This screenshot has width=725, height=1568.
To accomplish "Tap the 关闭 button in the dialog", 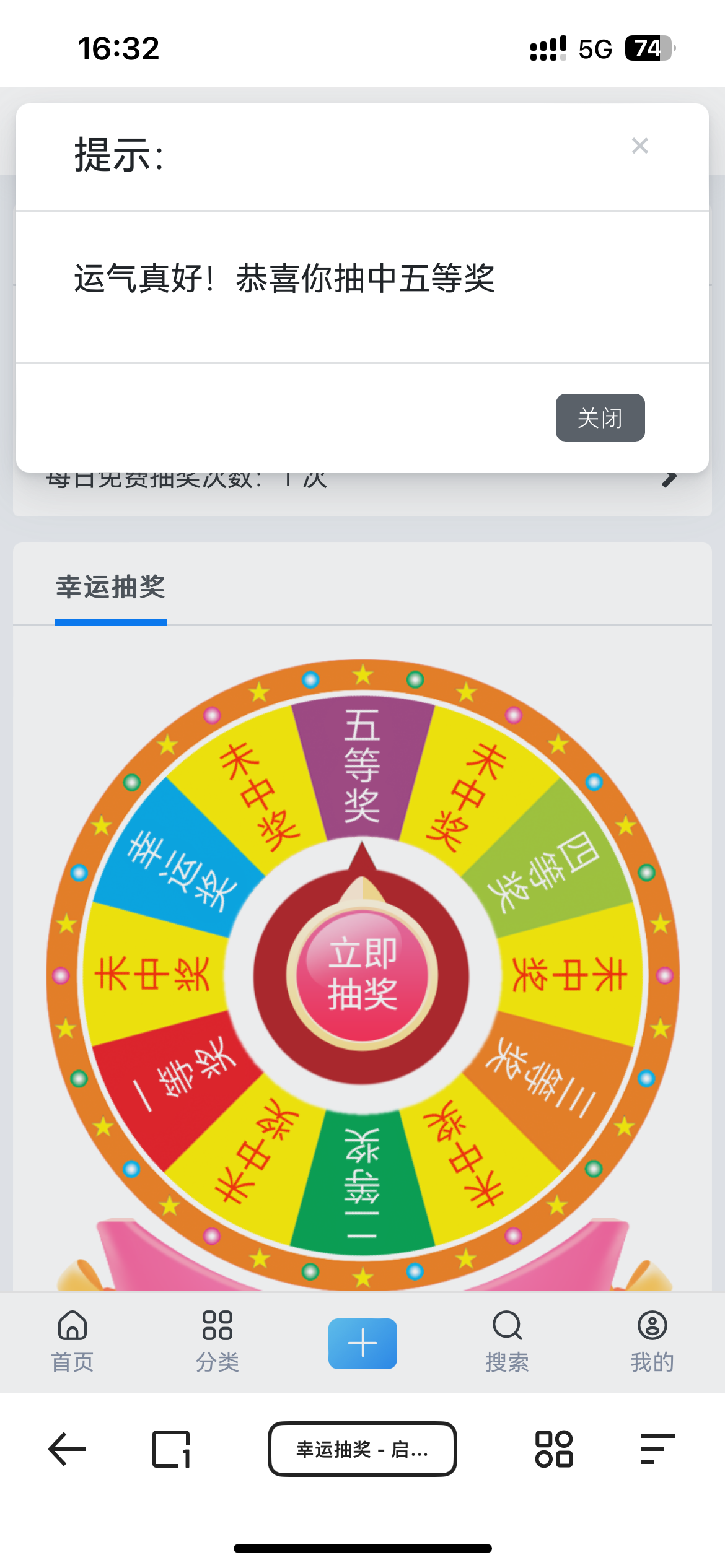I will pyautogui.click(x=600, y=418).
